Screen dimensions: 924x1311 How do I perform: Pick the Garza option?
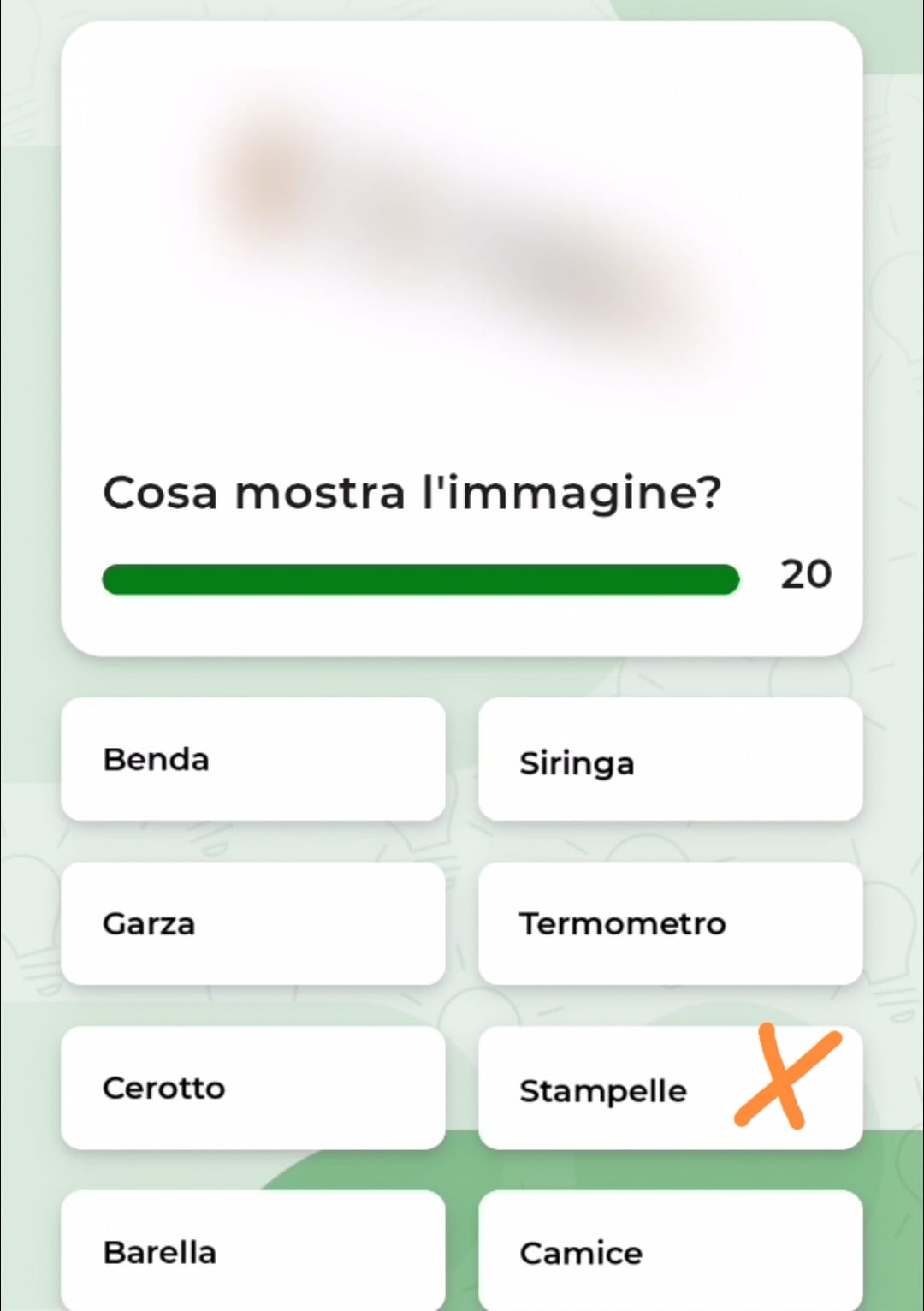coord(252,923)
